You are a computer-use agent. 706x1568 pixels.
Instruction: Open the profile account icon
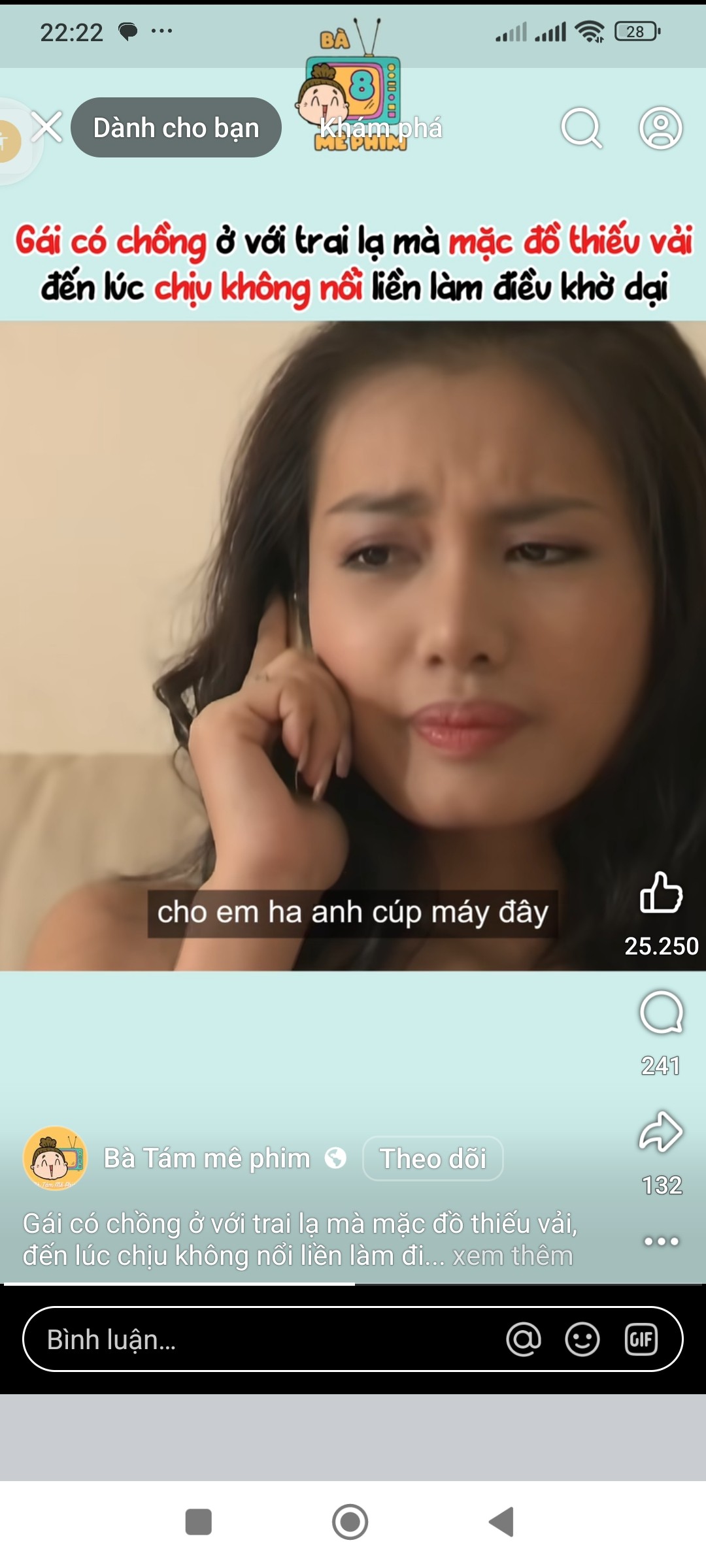[660, 128]
